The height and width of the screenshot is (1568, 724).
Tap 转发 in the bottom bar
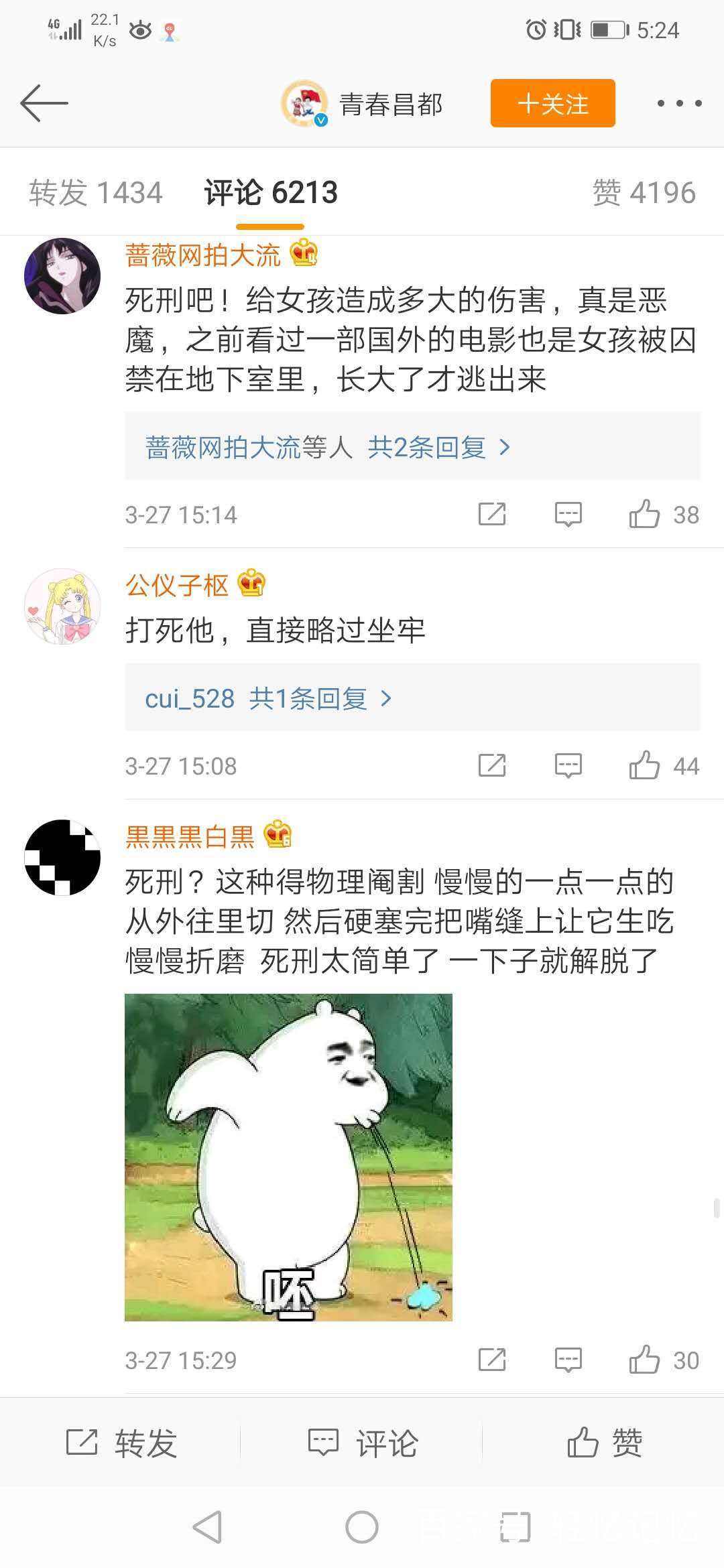pyautogui.click(x=121, y=1442)
